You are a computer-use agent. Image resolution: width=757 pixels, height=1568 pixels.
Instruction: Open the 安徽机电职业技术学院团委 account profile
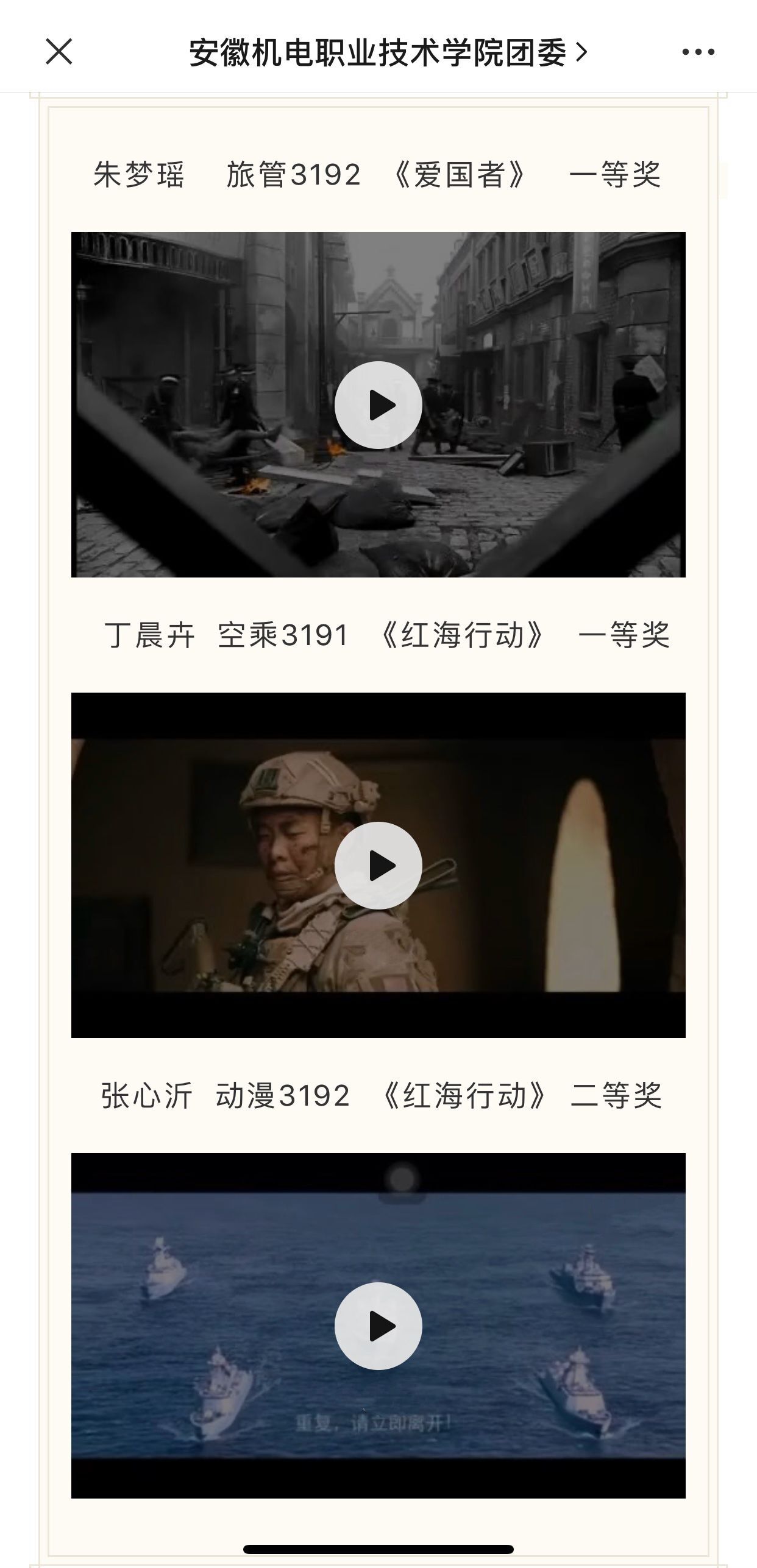(x=388, y=52)
